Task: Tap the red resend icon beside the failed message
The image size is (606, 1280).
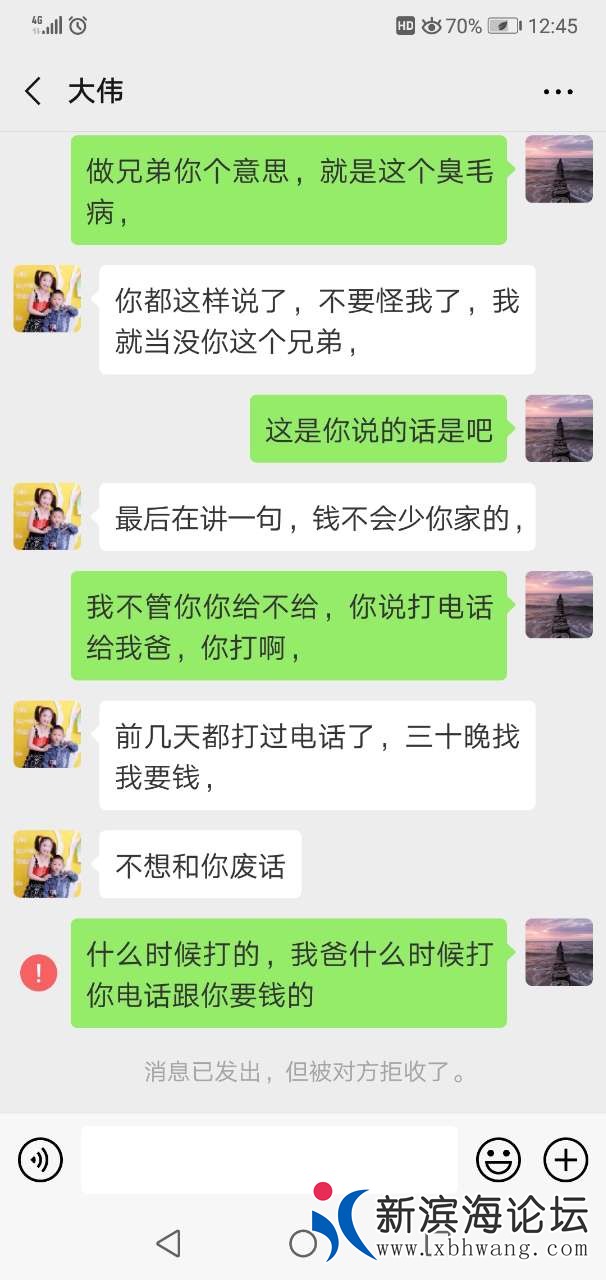Action: [39, 972]
